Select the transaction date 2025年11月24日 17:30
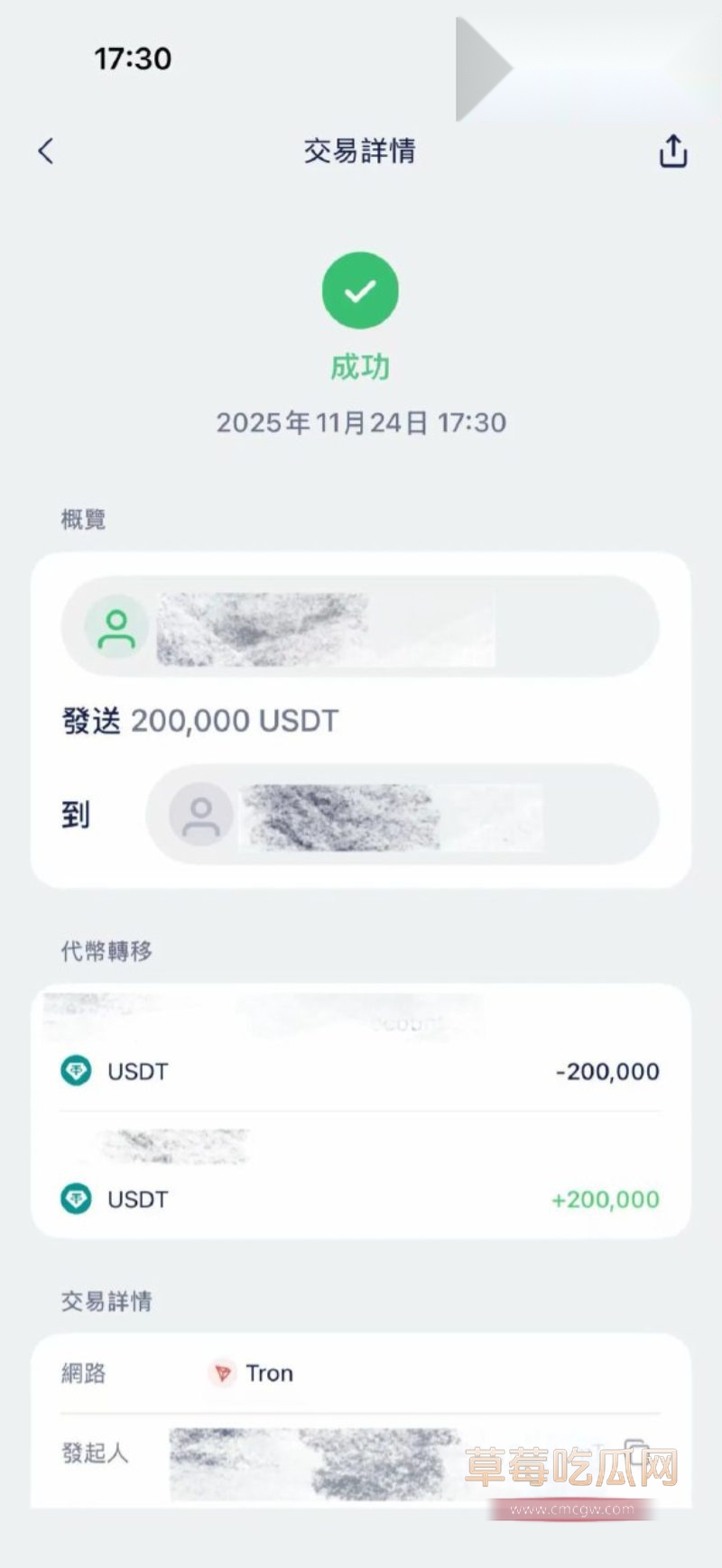Screen dimensions: 722x1568 pyautogui.click(x=361, y=422)
